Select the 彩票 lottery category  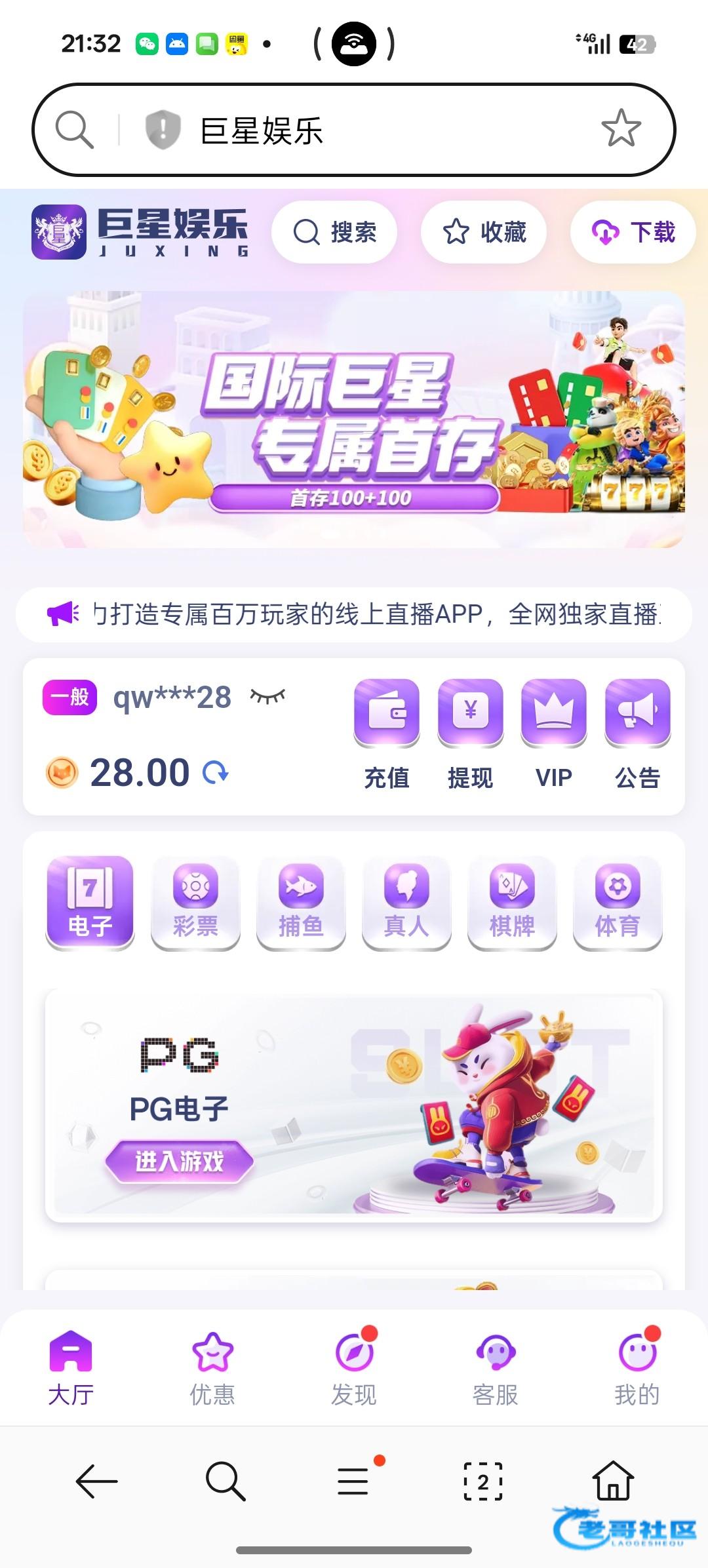(195, 902)
